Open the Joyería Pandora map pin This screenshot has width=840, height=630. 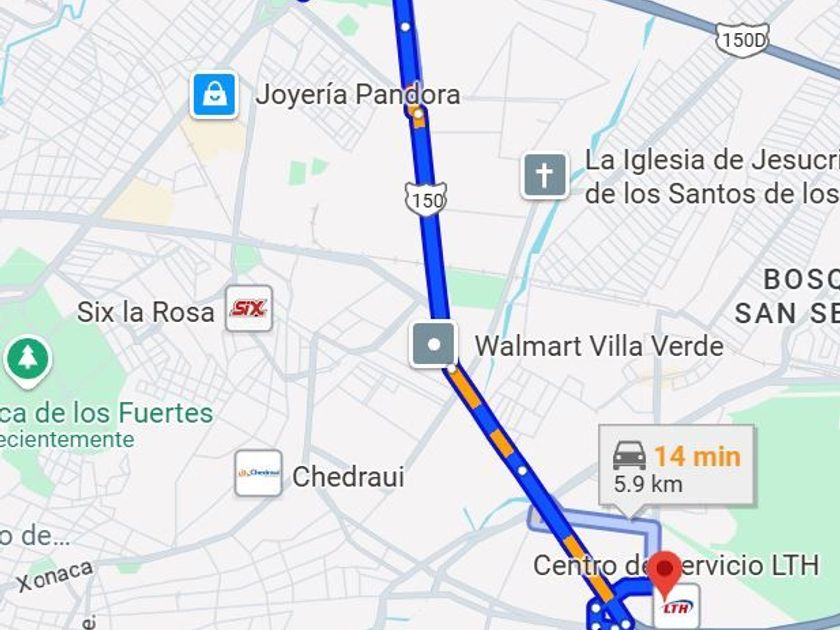pos(214,95)
